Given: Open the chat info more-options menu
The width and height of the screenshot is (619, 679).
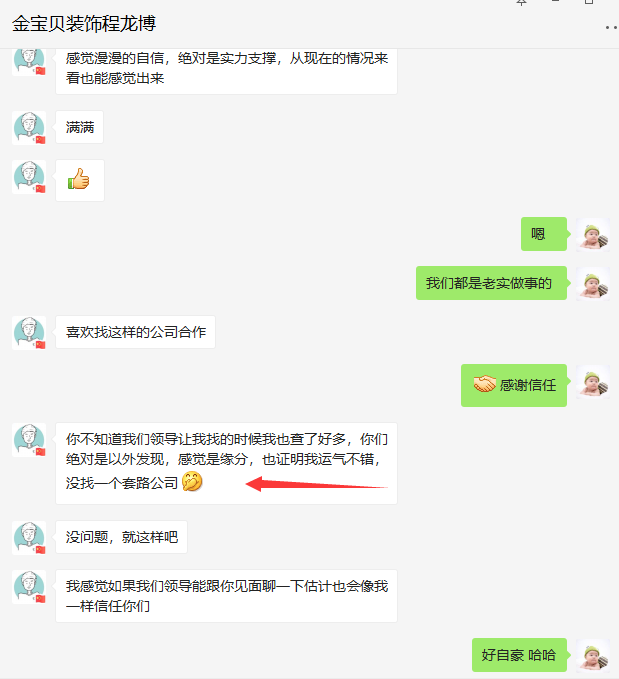Looking at the screenshot, I should (611, 27).
